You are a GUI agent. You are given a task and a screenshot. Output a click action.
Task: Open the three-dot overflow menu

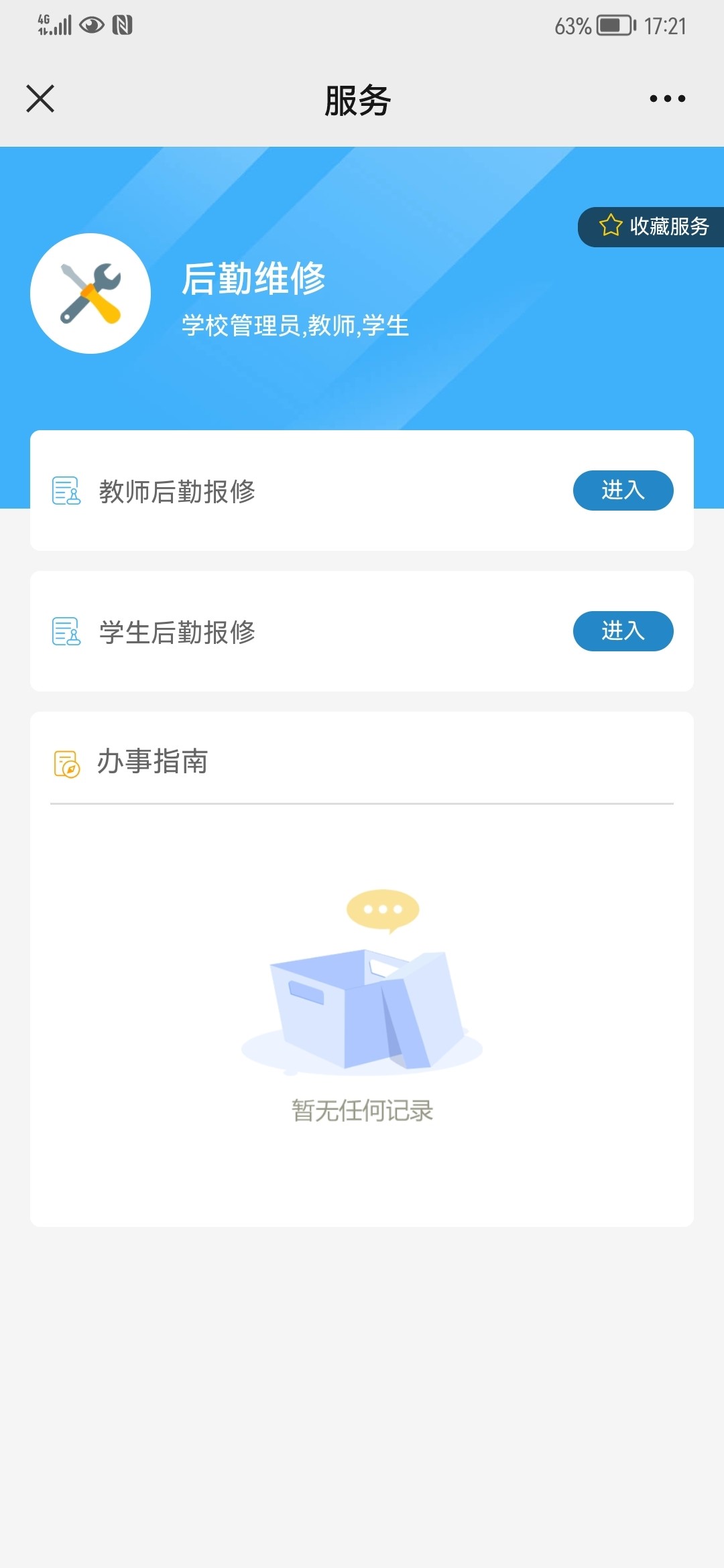pyautogui.click(x=667, y=99)
